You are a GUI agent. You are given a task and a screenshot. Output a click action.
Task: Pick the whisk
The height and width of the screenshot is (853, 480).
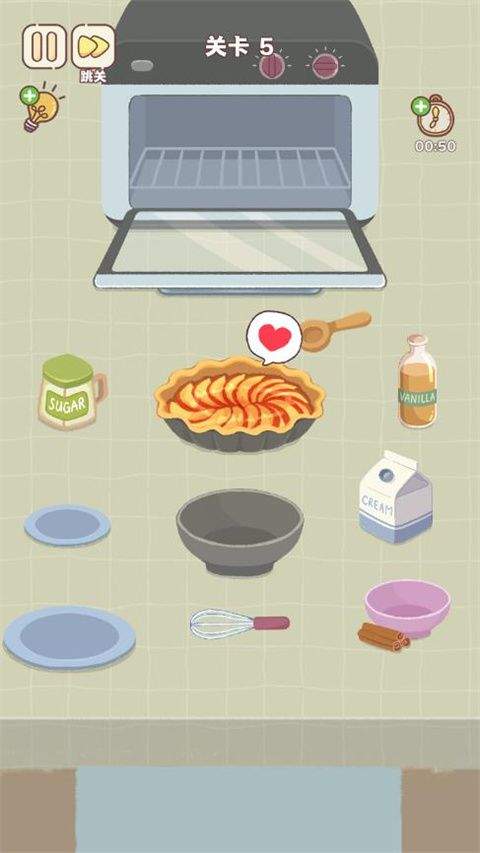pos(239,623)
